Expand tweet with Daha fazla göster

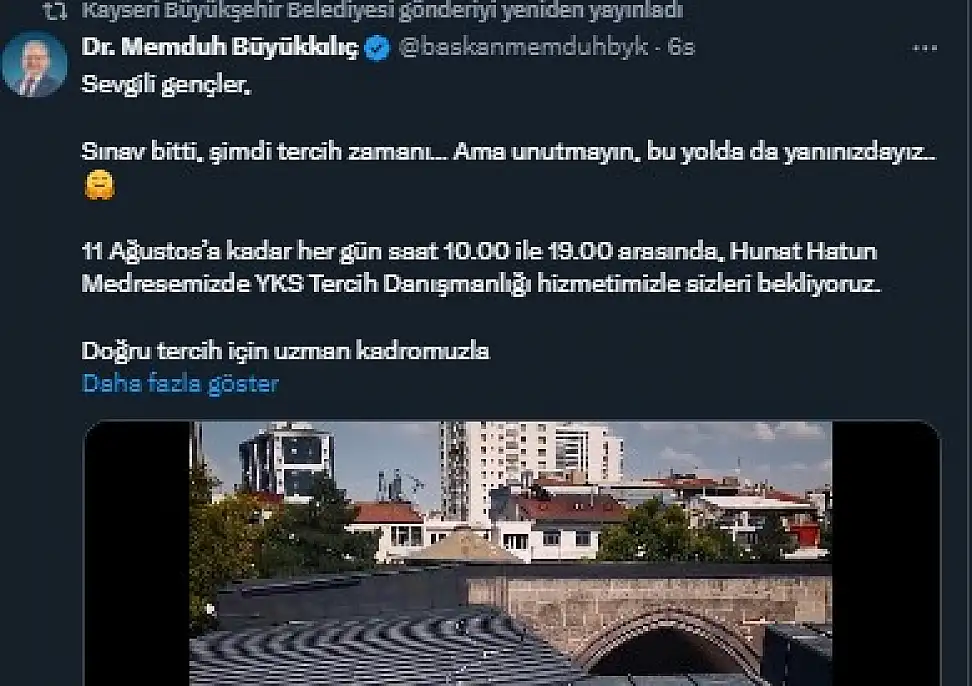pos(180,384)
